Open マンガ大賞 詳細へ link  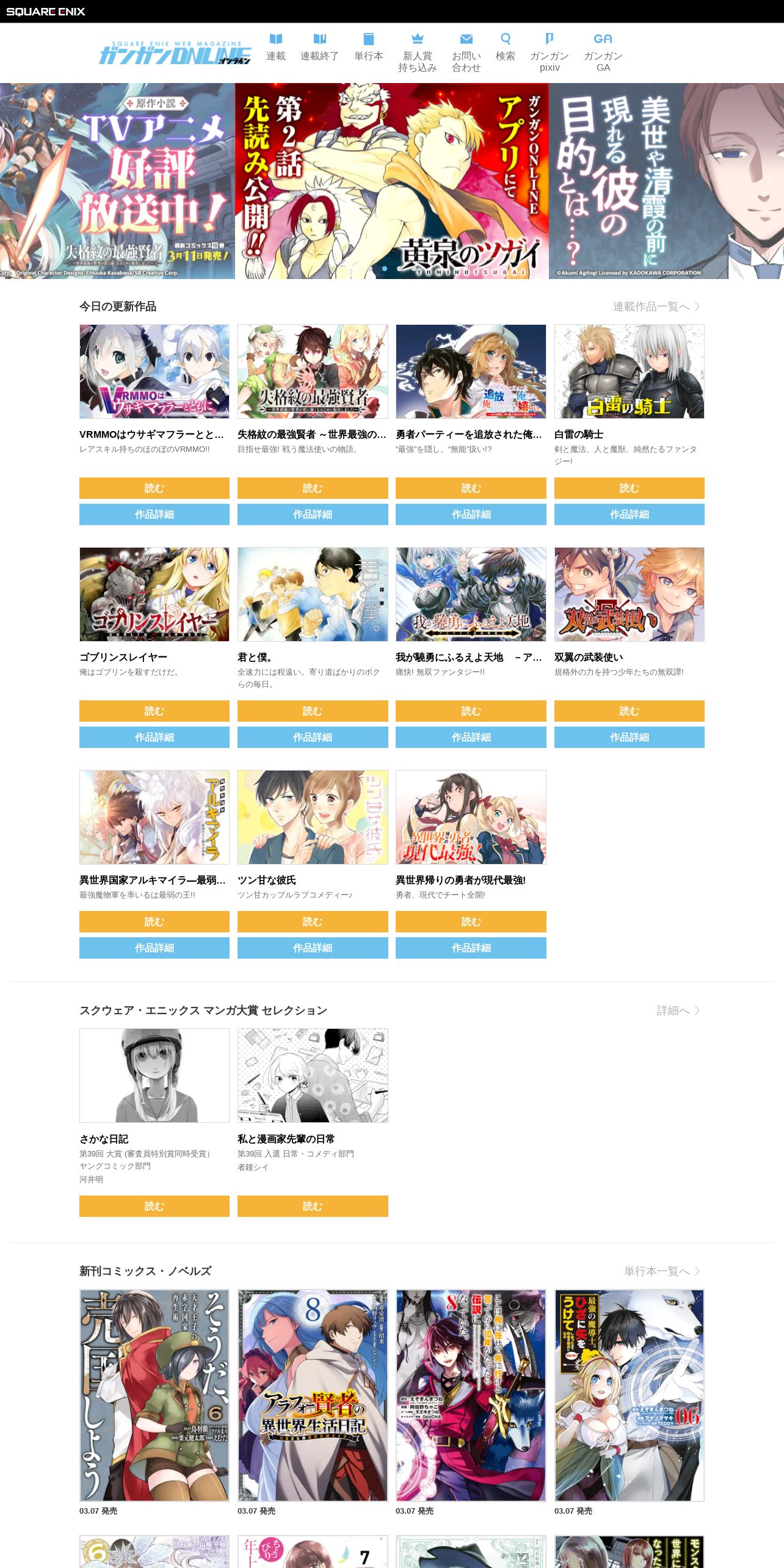pyautogui.click(x=678, y=1011)
